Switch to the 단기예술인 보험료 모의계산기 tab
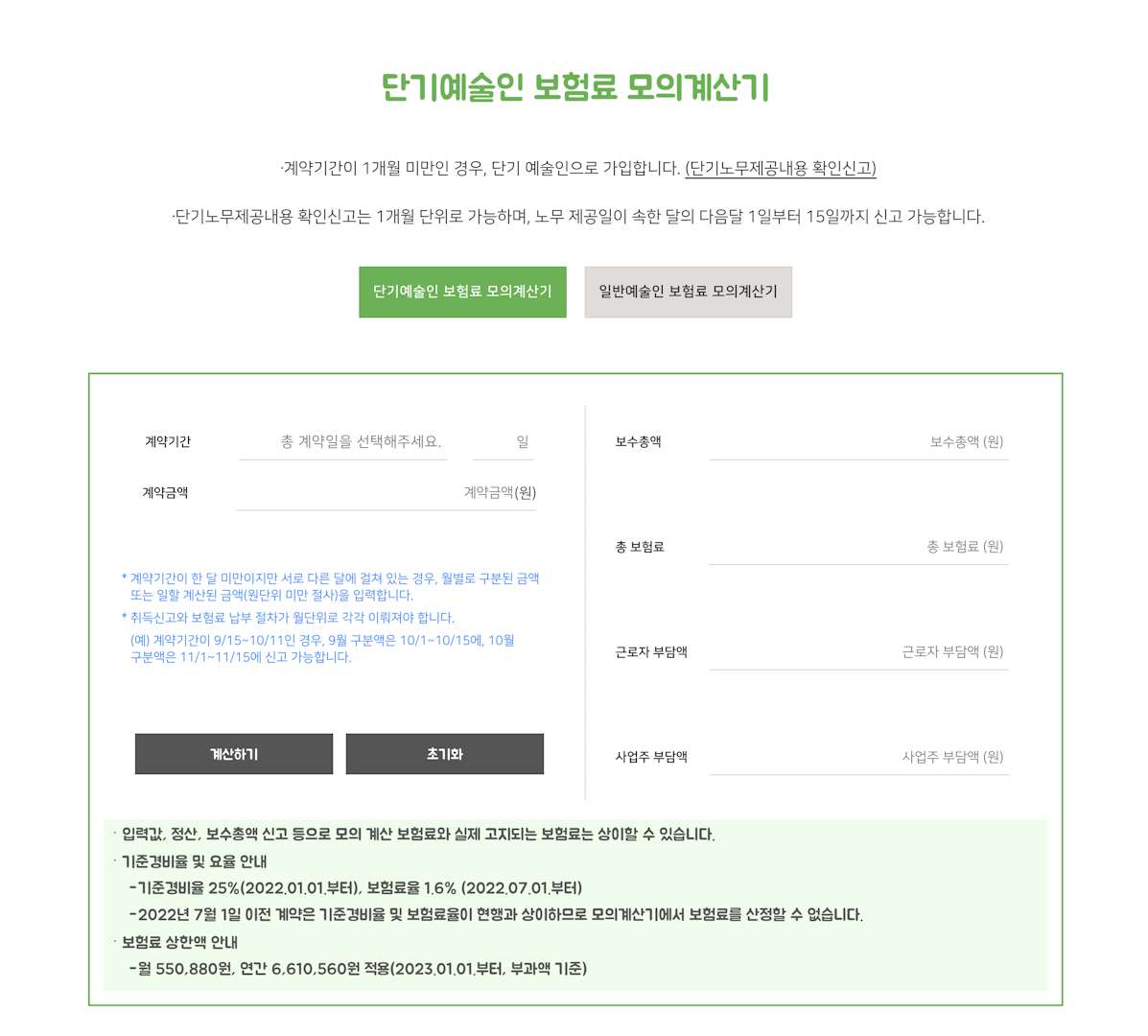The height and width of the screenshot is (1036, 1148). coord(462,292)
